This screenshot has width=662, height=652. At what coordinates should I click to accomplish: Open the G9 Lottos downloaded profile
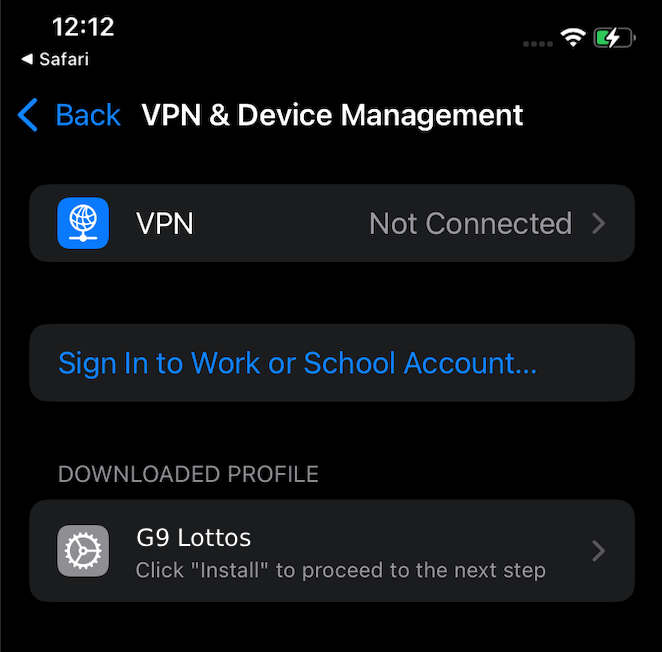332,551
